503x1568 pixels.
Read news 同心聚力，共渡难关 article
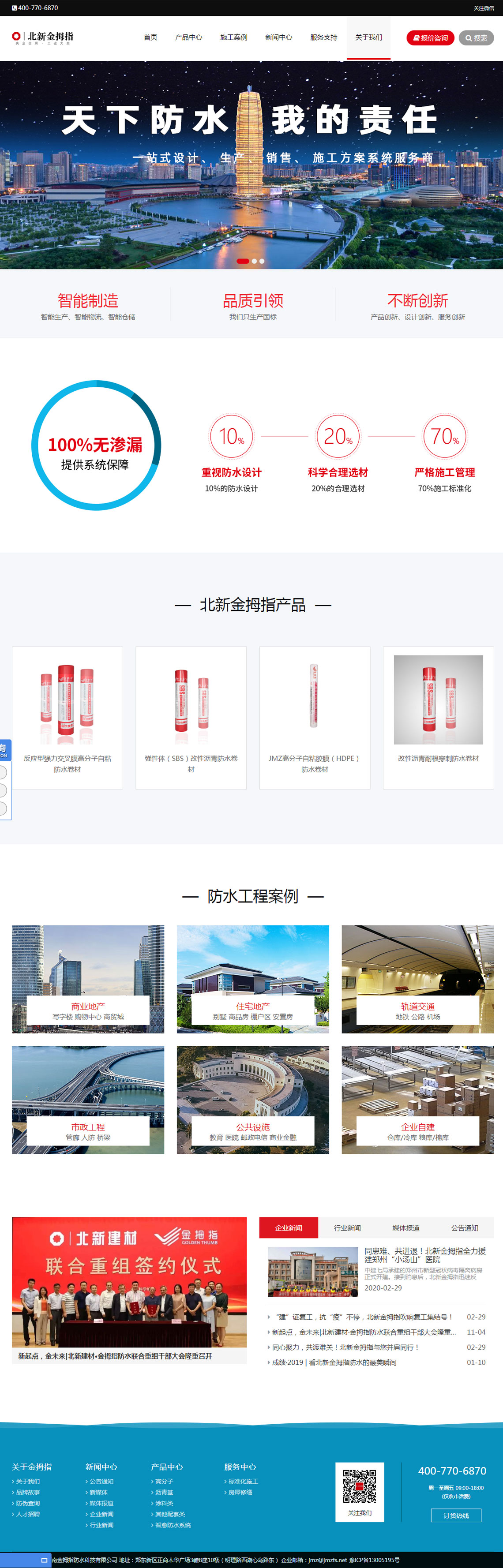345,1347
